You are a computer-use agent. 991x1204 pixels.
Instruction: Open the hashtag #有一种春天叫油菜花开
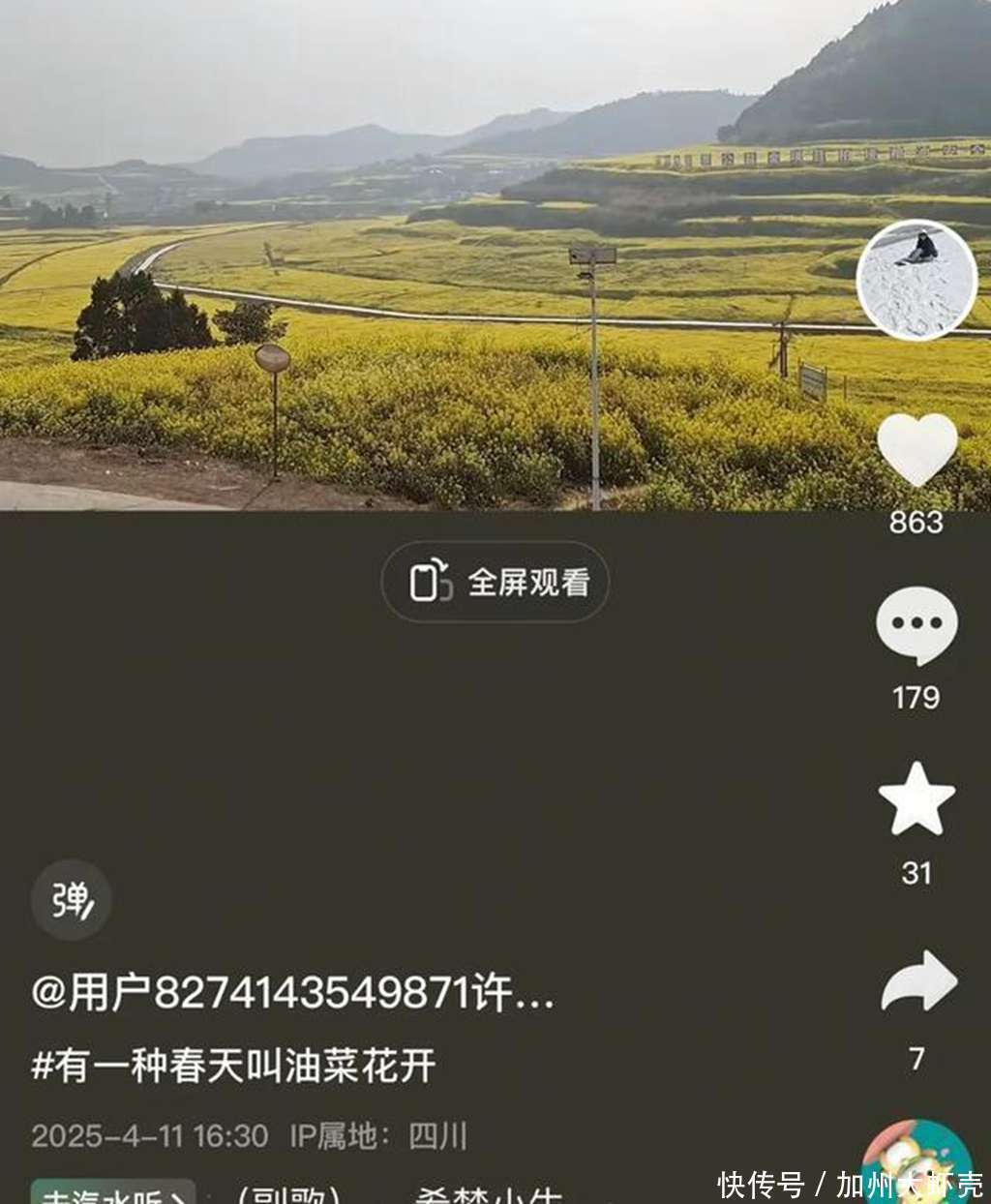(233, 1067)
